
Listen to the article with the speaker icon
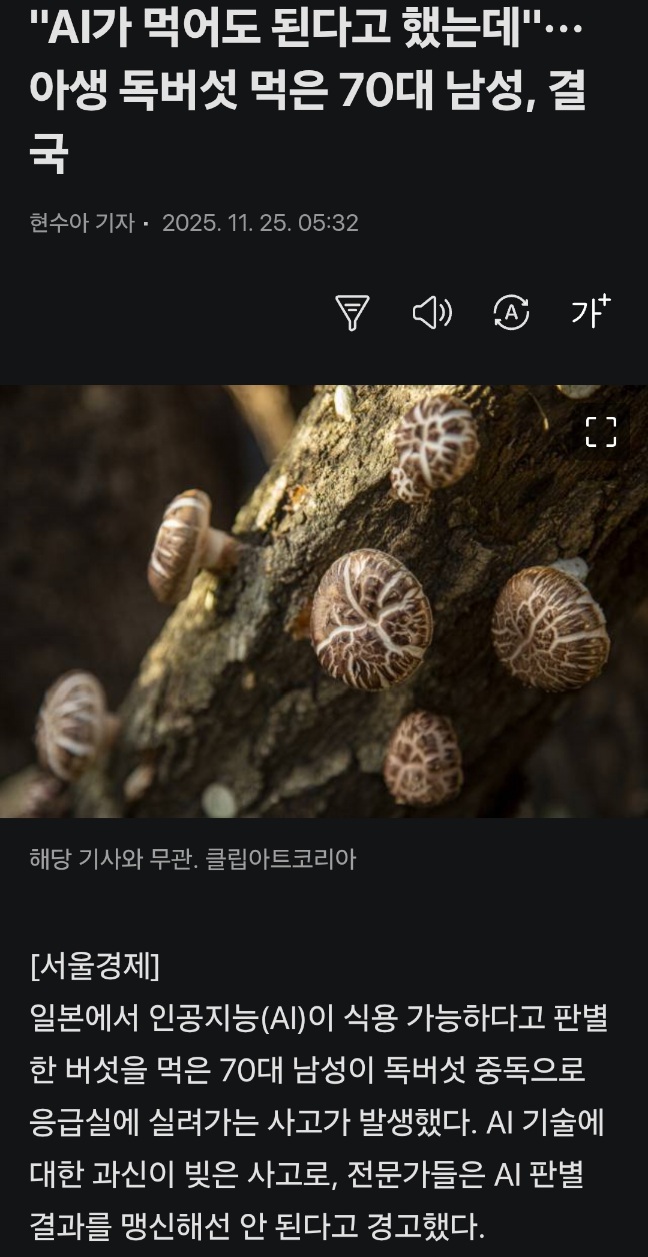pos(432,314)
